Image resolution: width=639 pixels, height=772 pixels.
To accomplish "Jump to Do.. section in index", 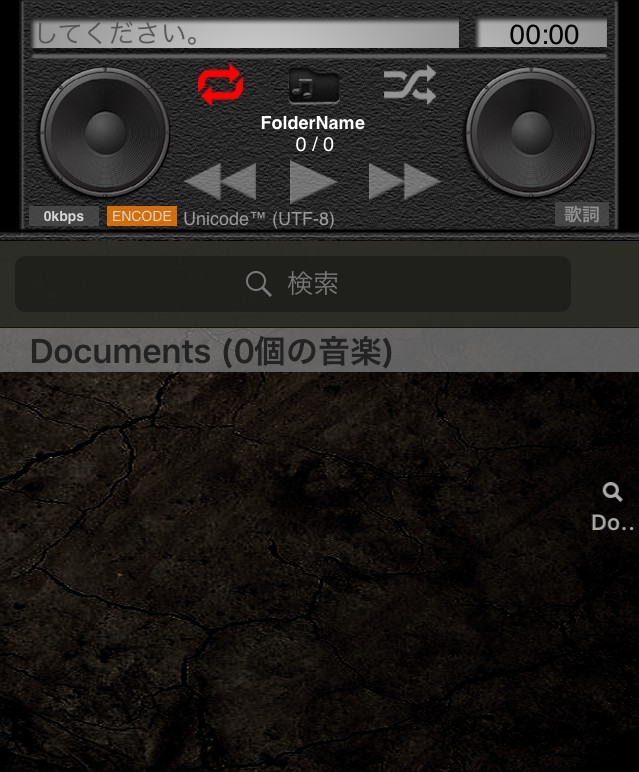I will [612, 523].
